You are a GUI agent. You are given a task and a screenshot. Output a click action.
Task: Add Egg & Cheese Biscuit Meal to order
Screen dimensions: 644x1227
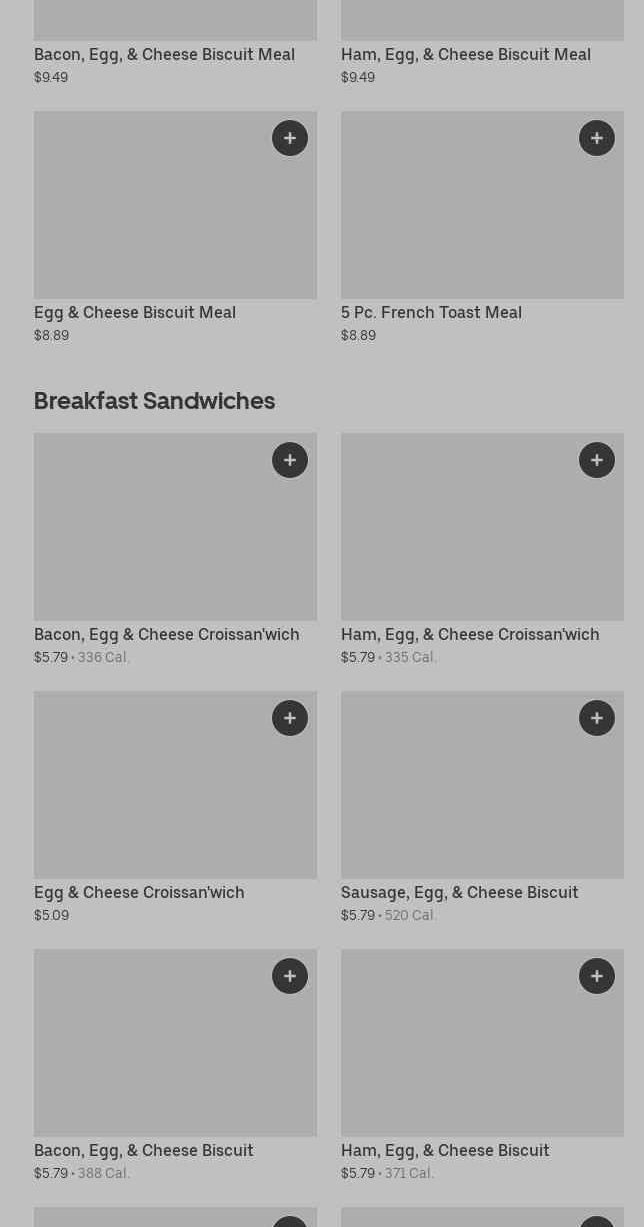point(290,138)
